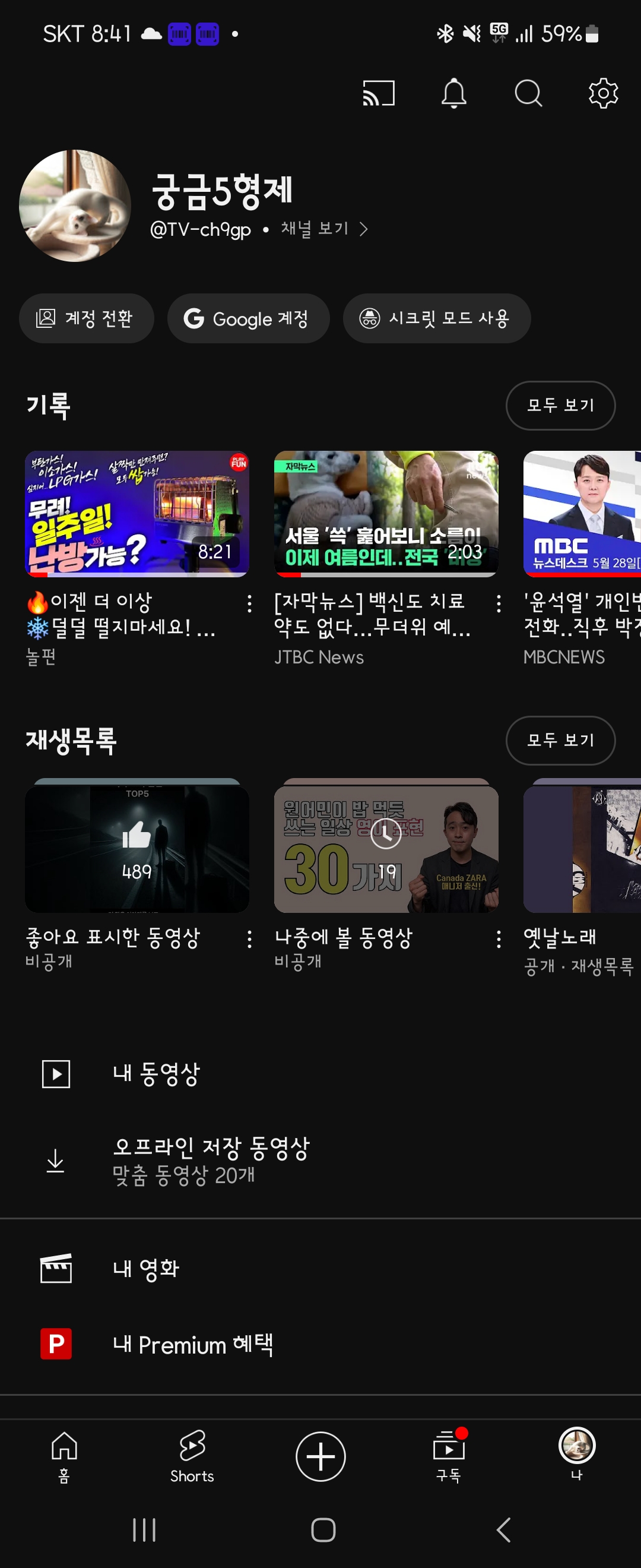Open the 놀펀 heater video thumbnail
The height and width of the screenshot is (1568, 641).
click(x=137, y=514)
